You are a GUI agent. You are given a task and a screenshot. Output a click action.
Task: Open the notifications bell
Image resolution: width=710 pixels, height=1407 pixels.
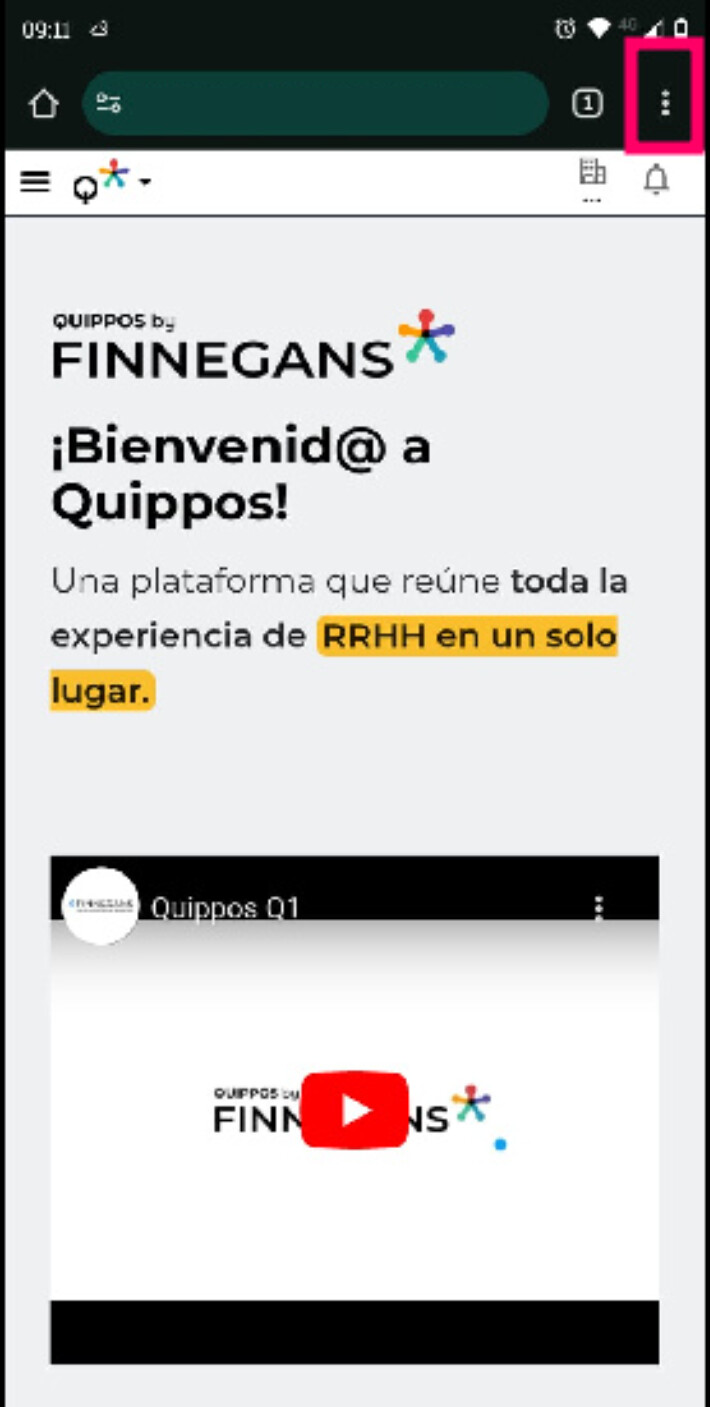[656, 181]
